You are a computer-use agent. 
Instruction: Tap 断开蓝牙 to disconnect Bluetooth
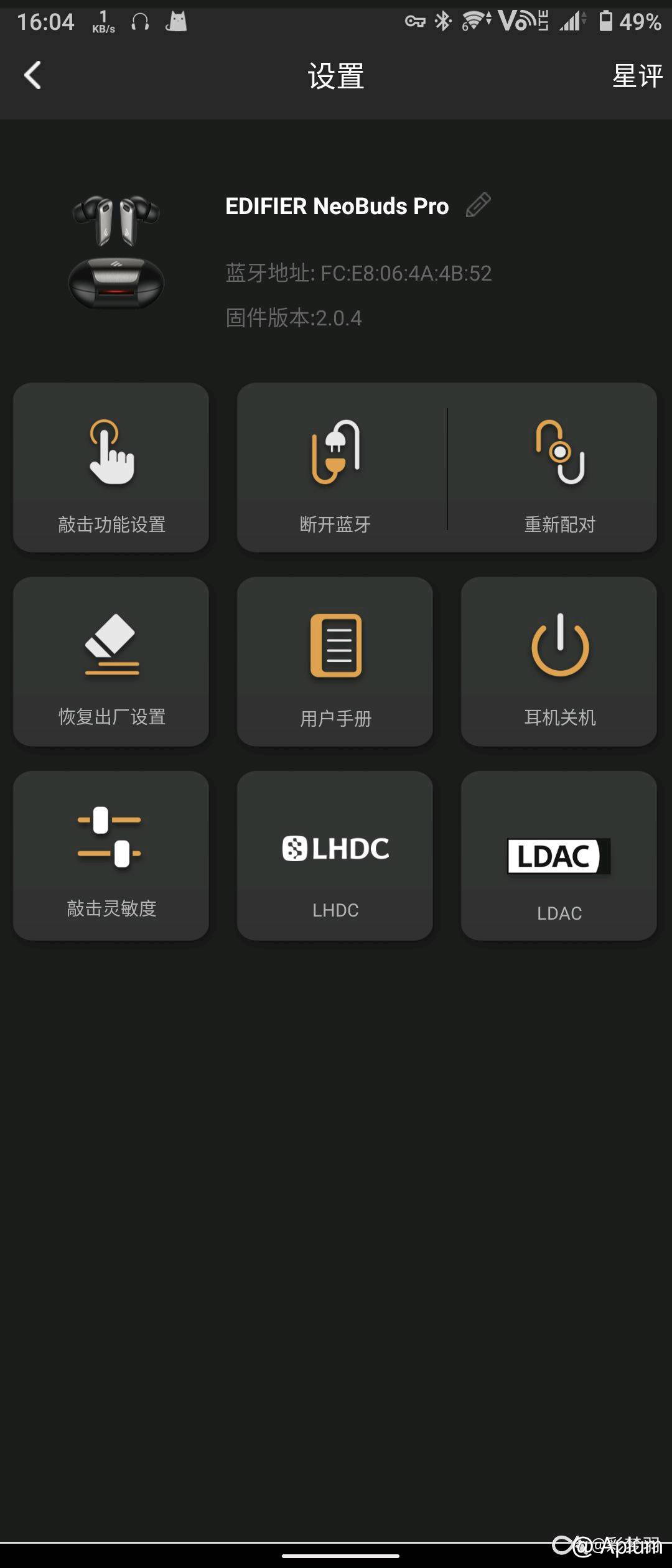[x=336, y=468]
